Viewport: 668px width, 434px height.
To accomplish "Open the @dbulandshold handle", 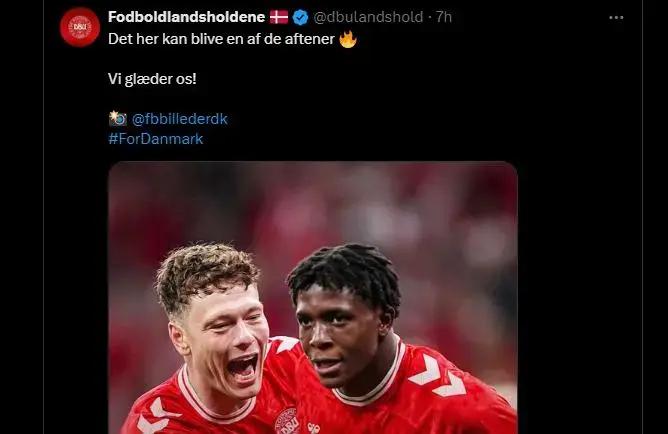I will (x=363, y=17).
